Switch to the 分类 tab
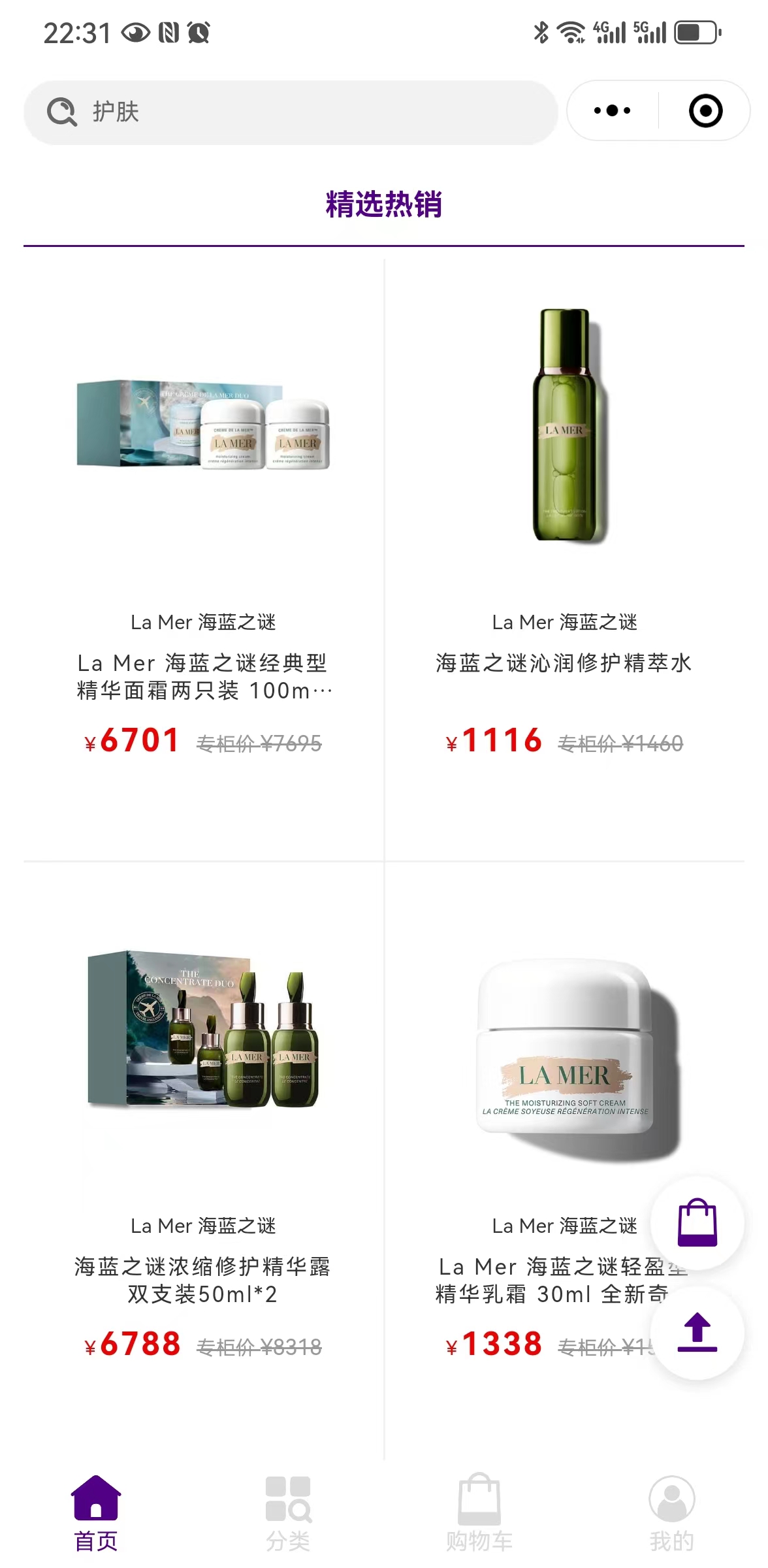This screenshot has width=768, height=1568. [x=288, y=1512]
